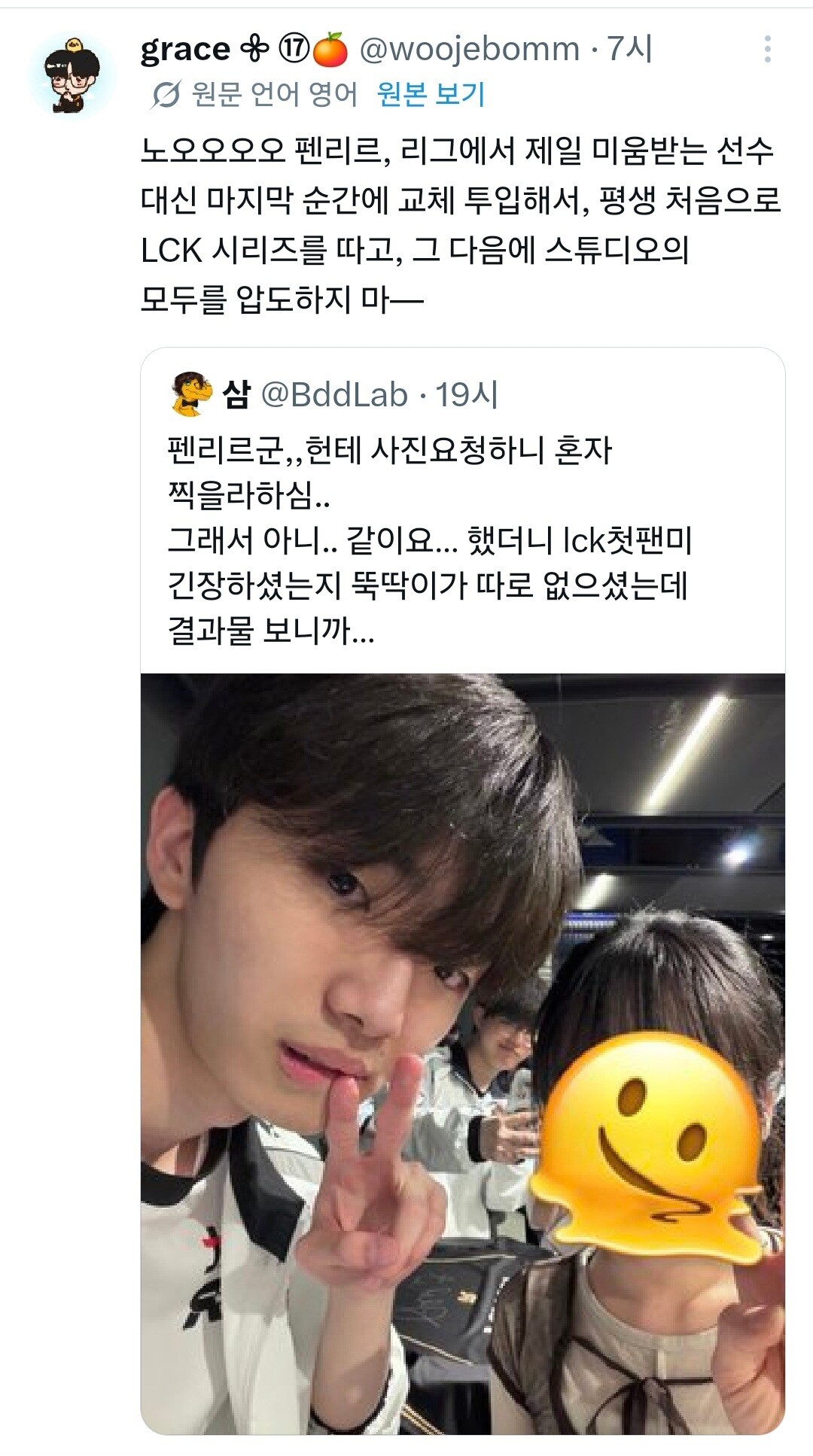The height and width of the screenshot is (1456, 813).
Task: Tap 원본 보기 to view original text
Action: tap(431, 95)
